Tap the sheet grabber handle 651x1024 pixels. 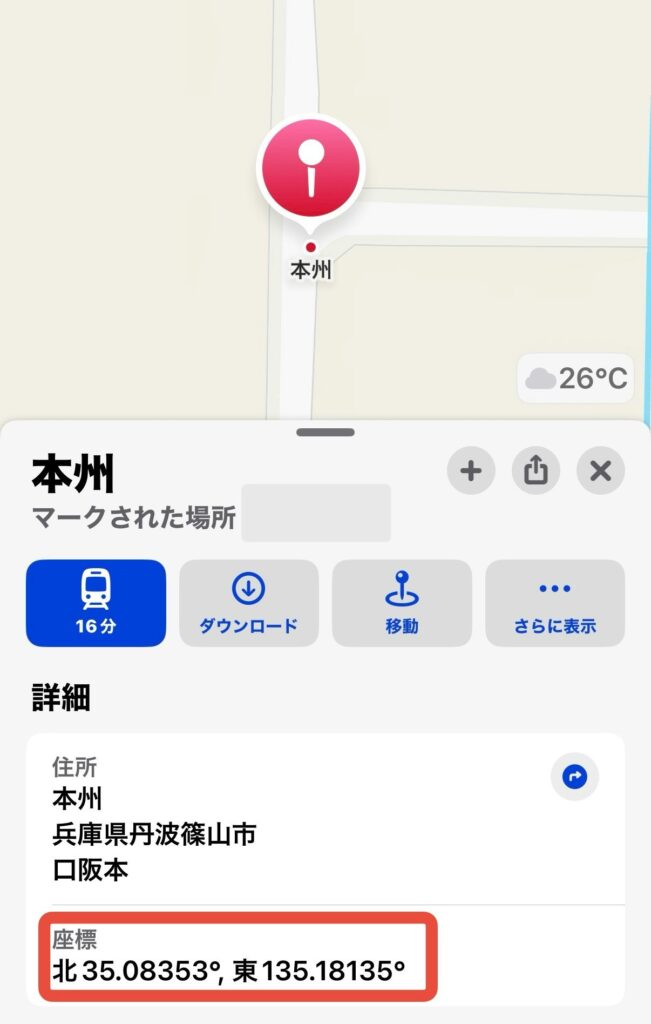pyautogui.click(x=325, y=432)
